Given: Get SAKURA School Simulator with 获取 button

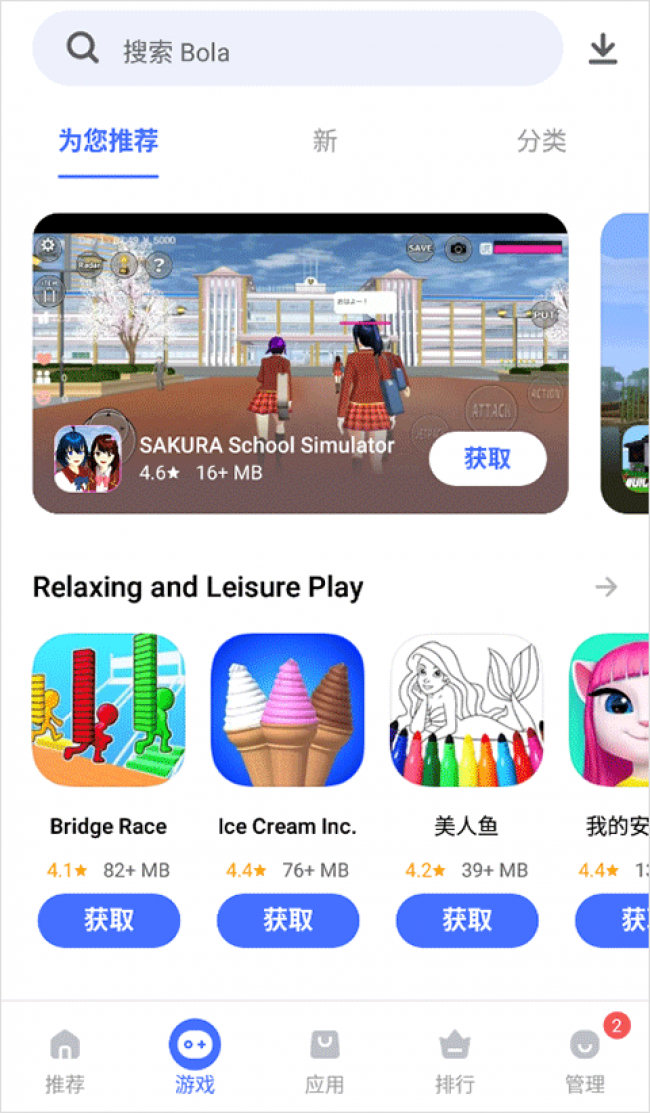Looking at the screenshot, I should pos(487,459).
